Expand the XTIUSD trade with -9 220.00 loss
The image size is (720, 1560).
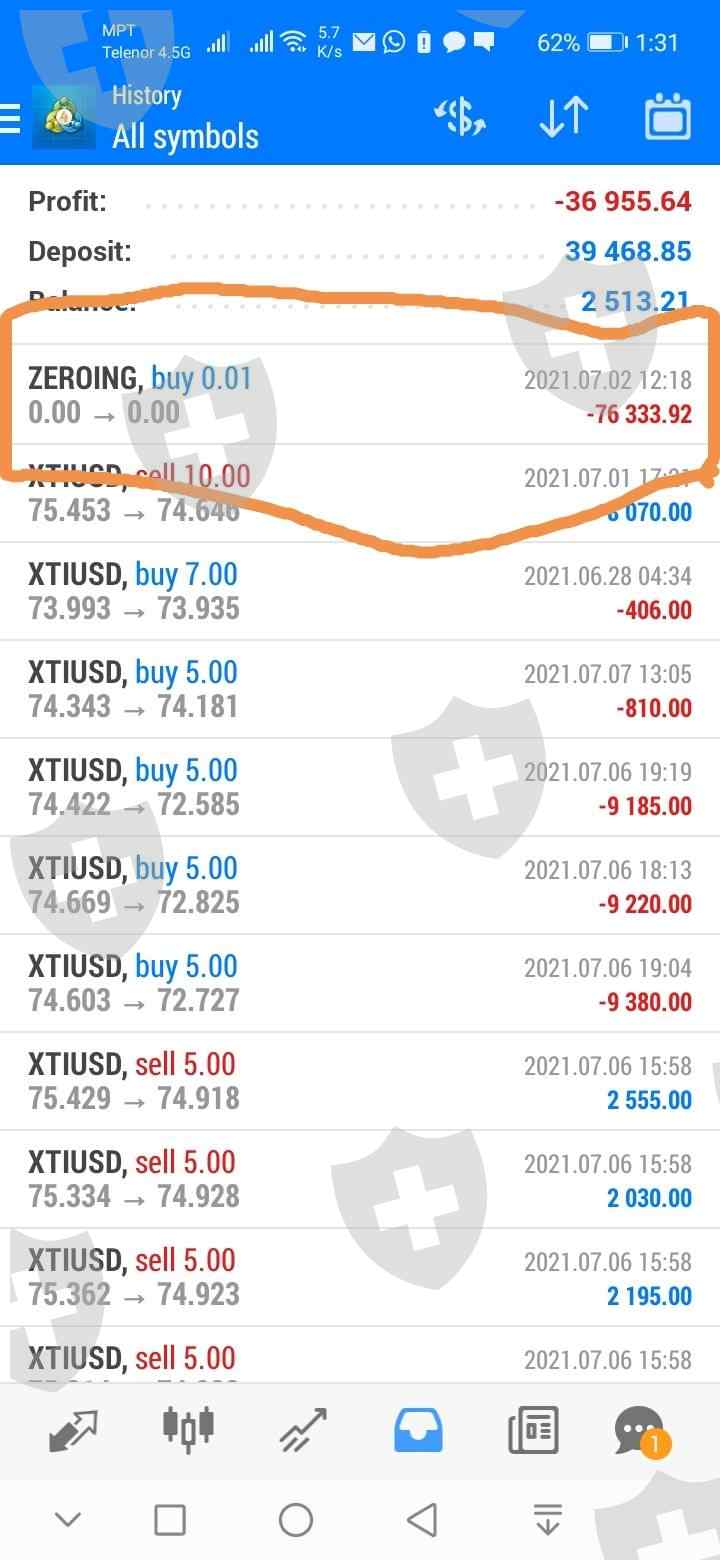360,885
